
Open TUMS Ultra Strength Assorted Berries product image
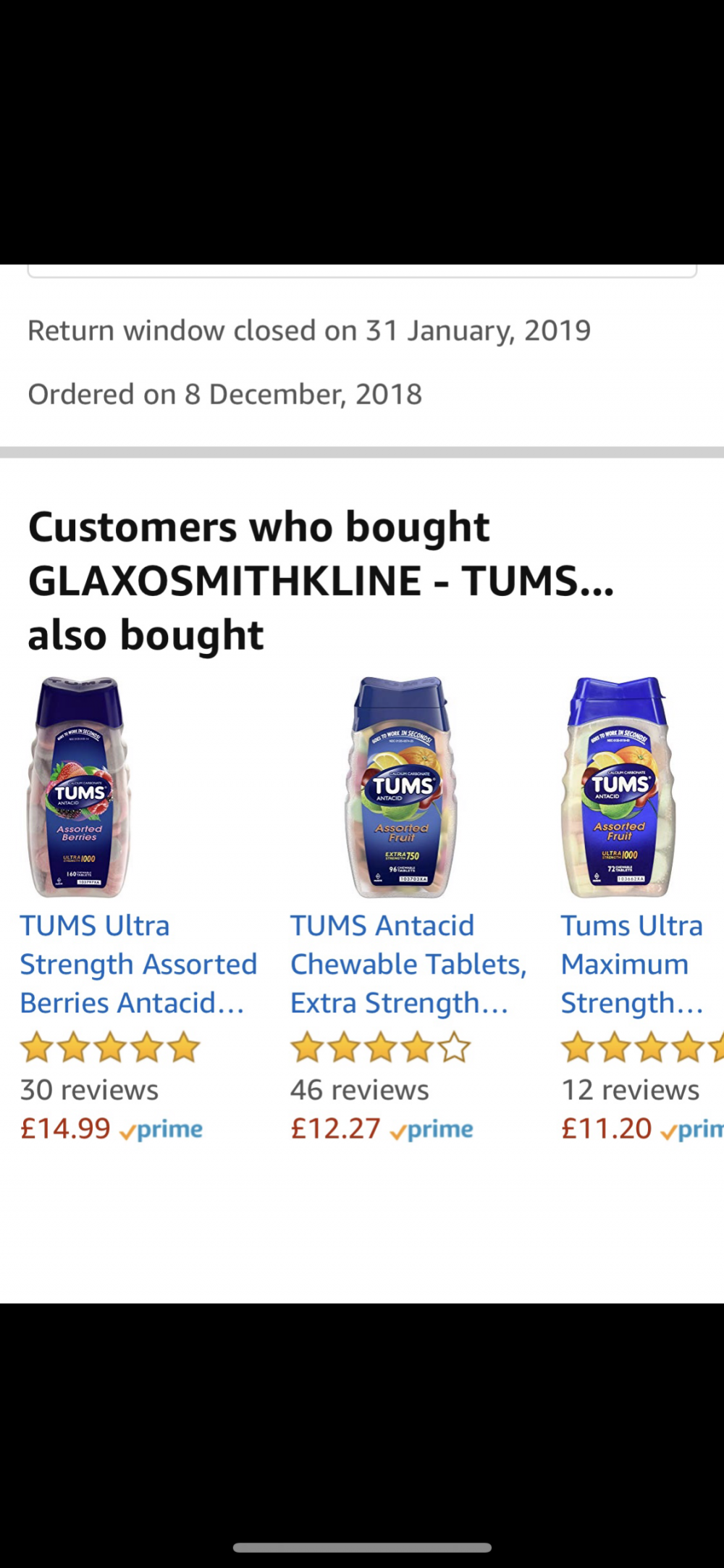(78, 788)
